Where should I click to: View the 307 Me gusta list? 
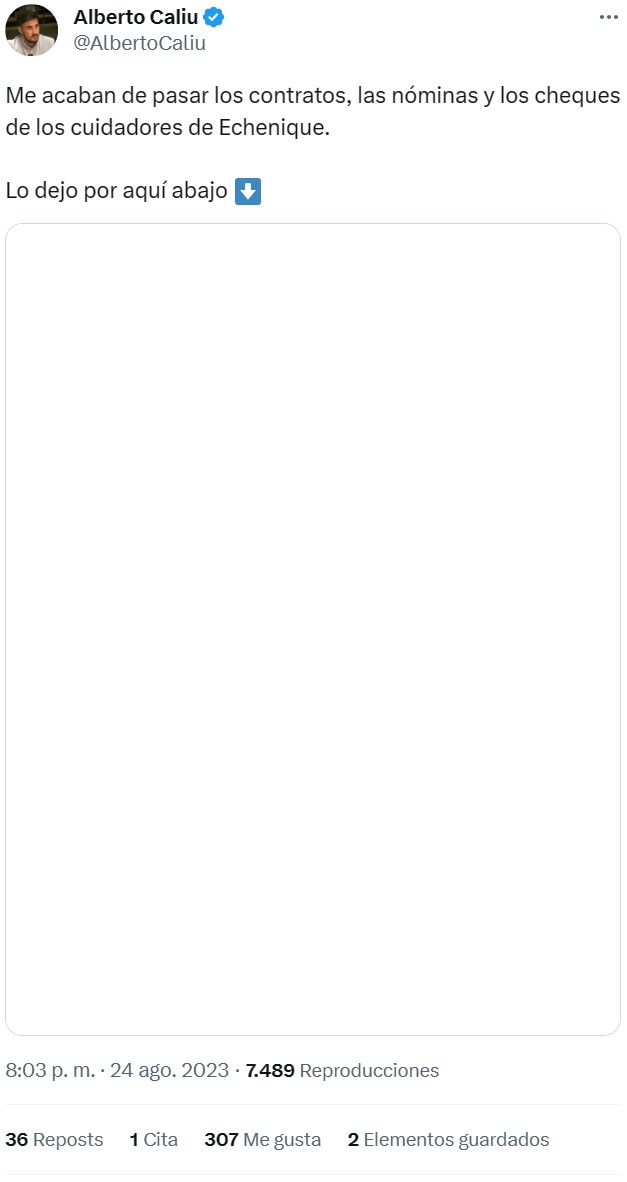(x=262, y=1139)
